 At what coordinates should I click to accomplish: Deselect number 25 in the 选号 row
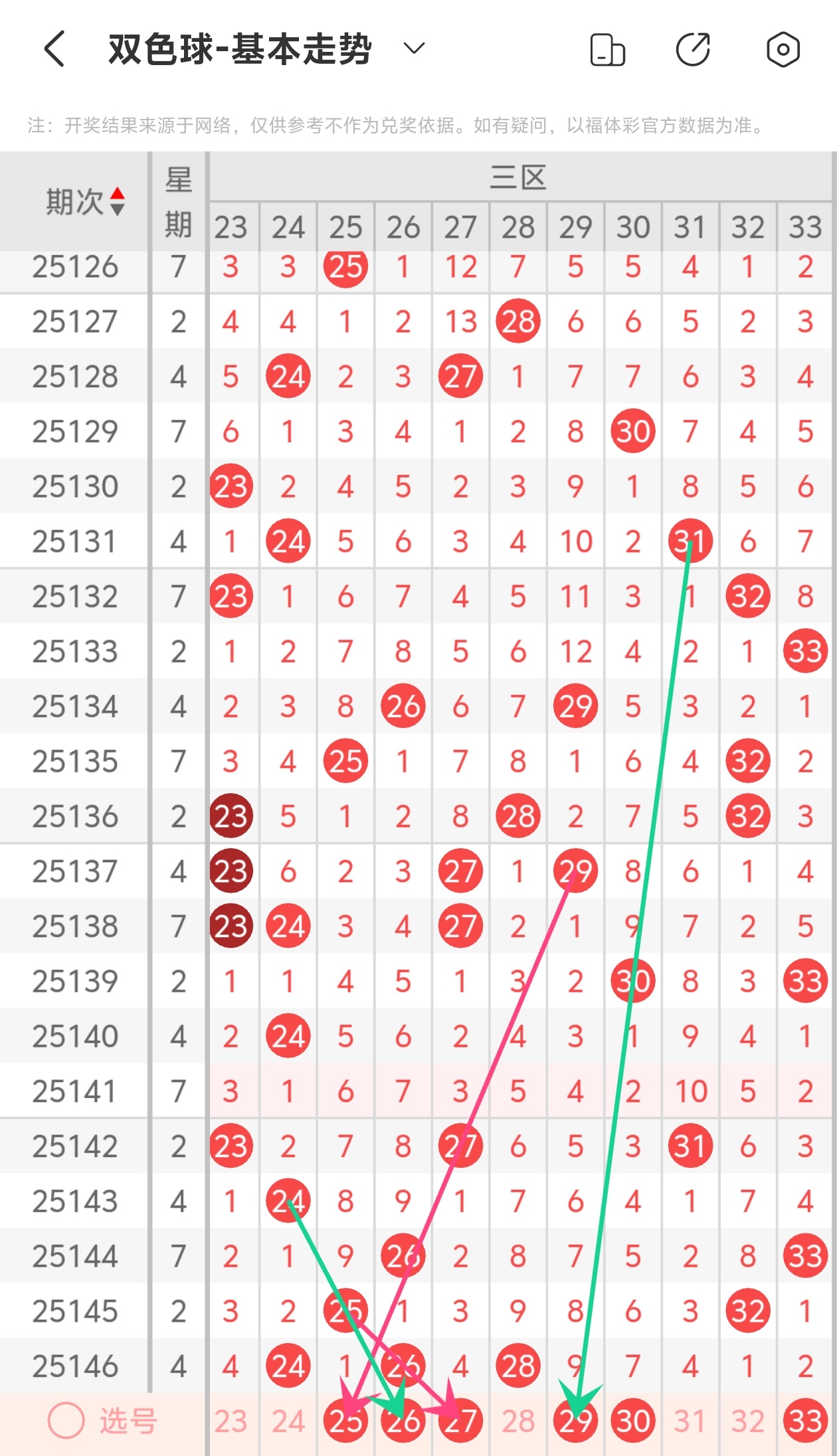[345, 1422]
